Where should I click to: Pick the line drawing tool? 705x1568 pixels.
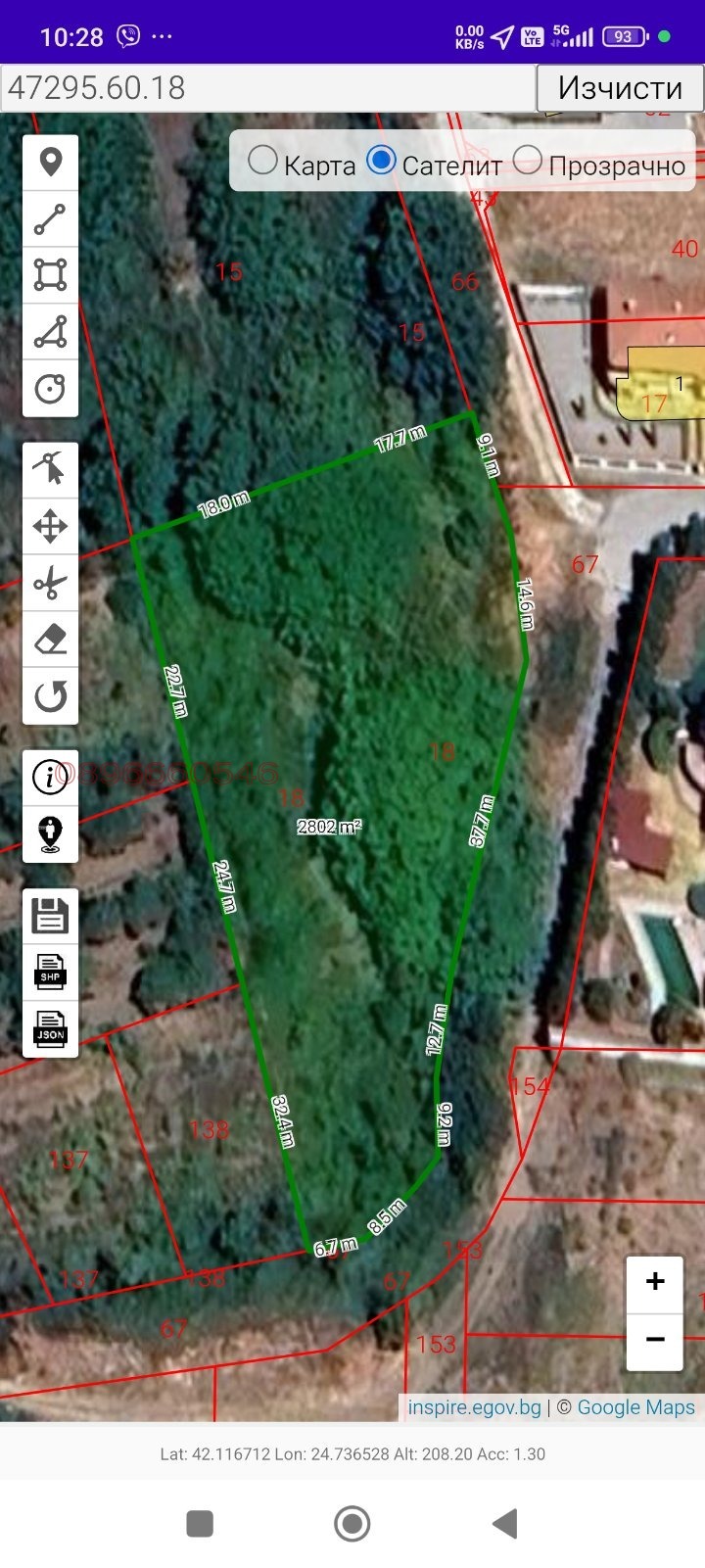click(x=51, y=218)
